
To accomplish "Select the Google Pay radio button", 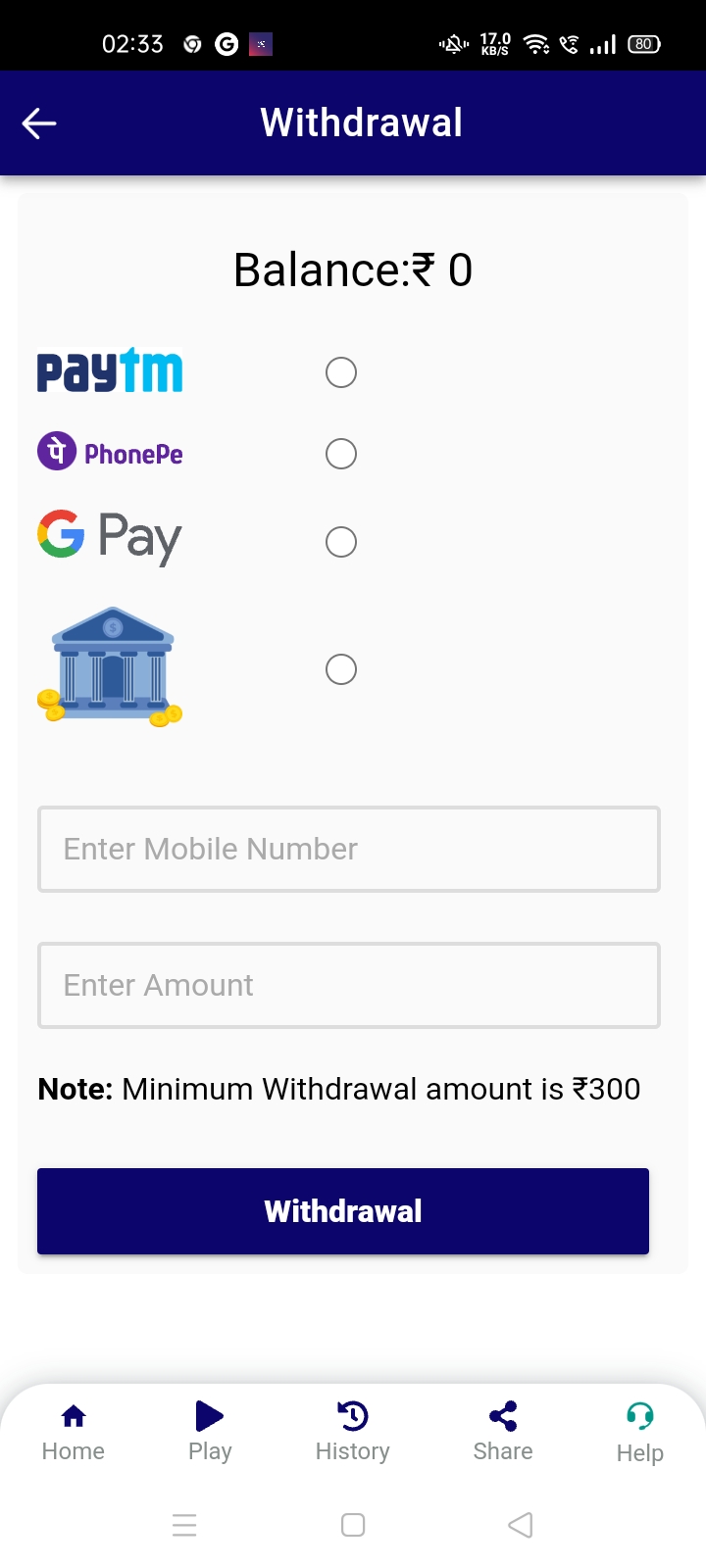I will click(340, 541).
